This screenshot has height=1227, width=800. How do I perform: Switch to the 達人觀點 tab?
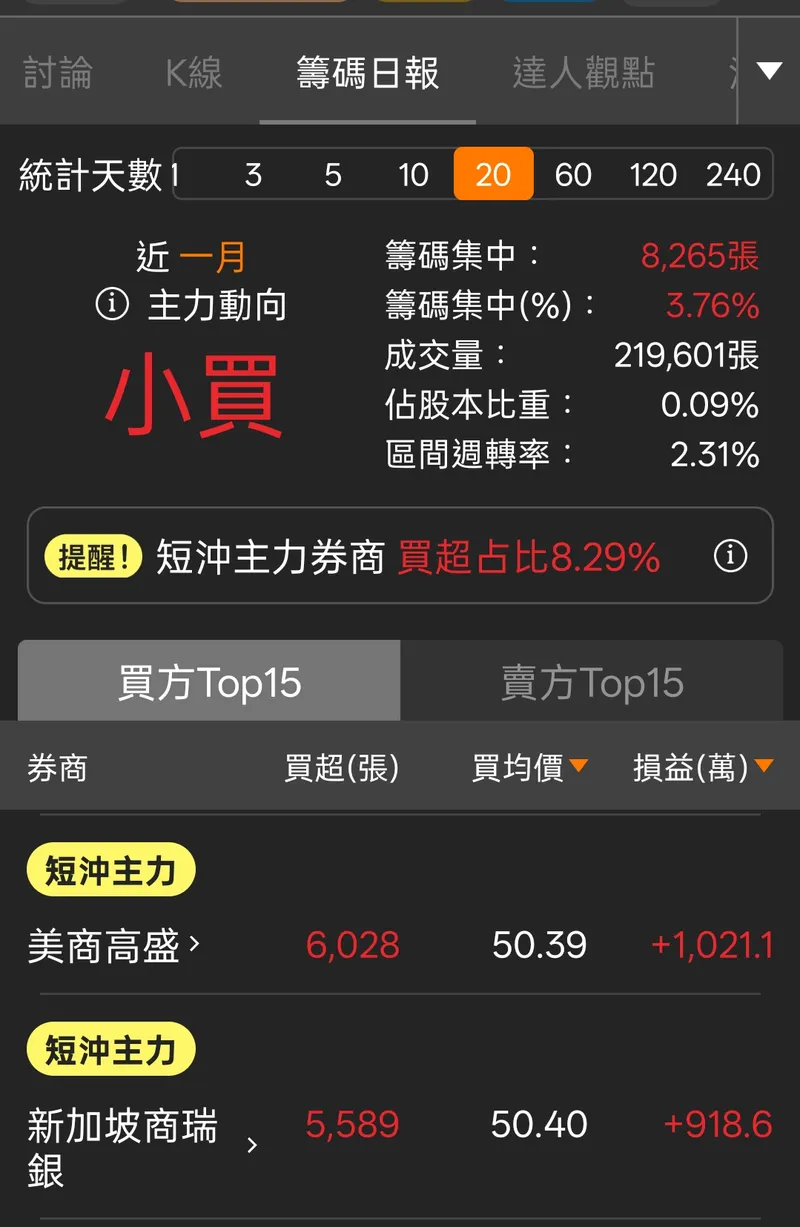pos(583,74)
